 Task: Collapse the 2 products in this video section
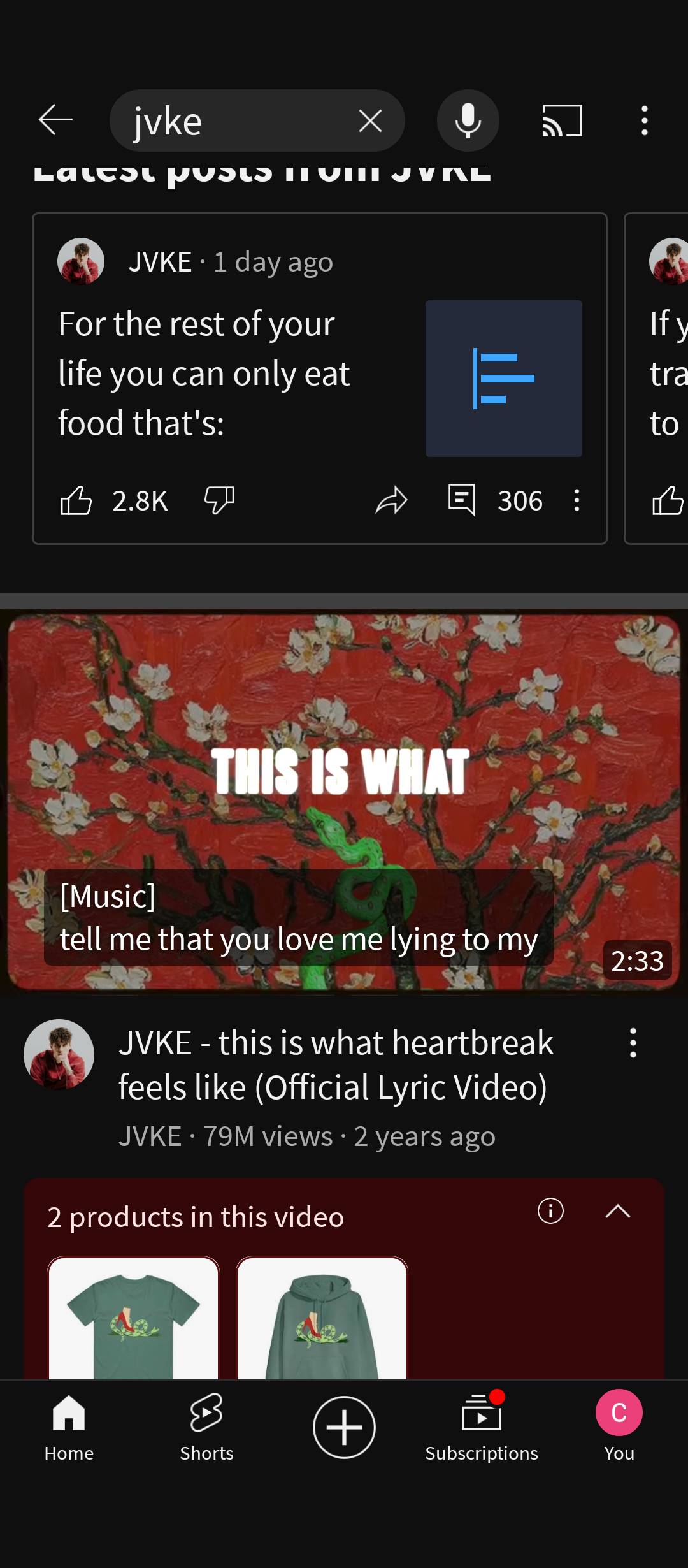(x=617, y=1211)
